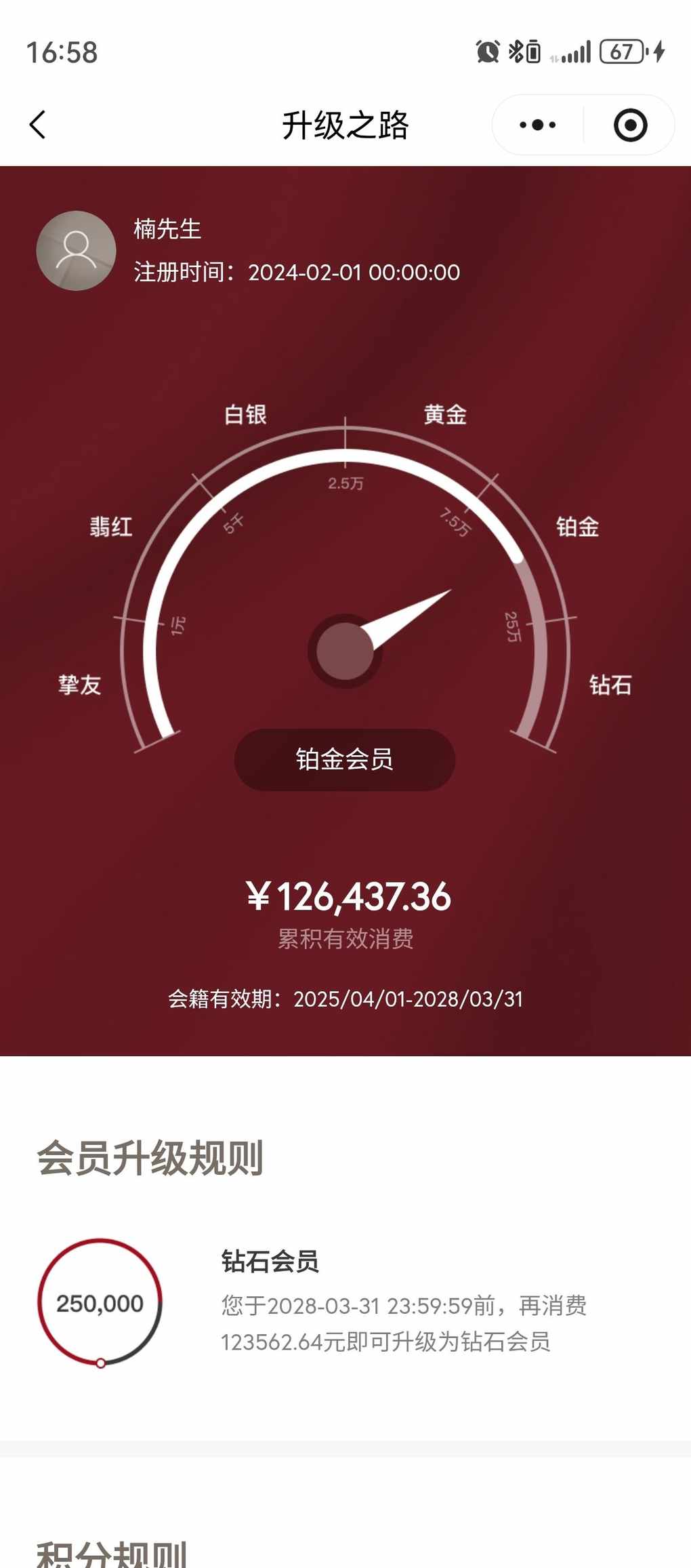Go back from 升级之路 page
The width and height of the screenshot is (691, 1568).
[38, 125]
